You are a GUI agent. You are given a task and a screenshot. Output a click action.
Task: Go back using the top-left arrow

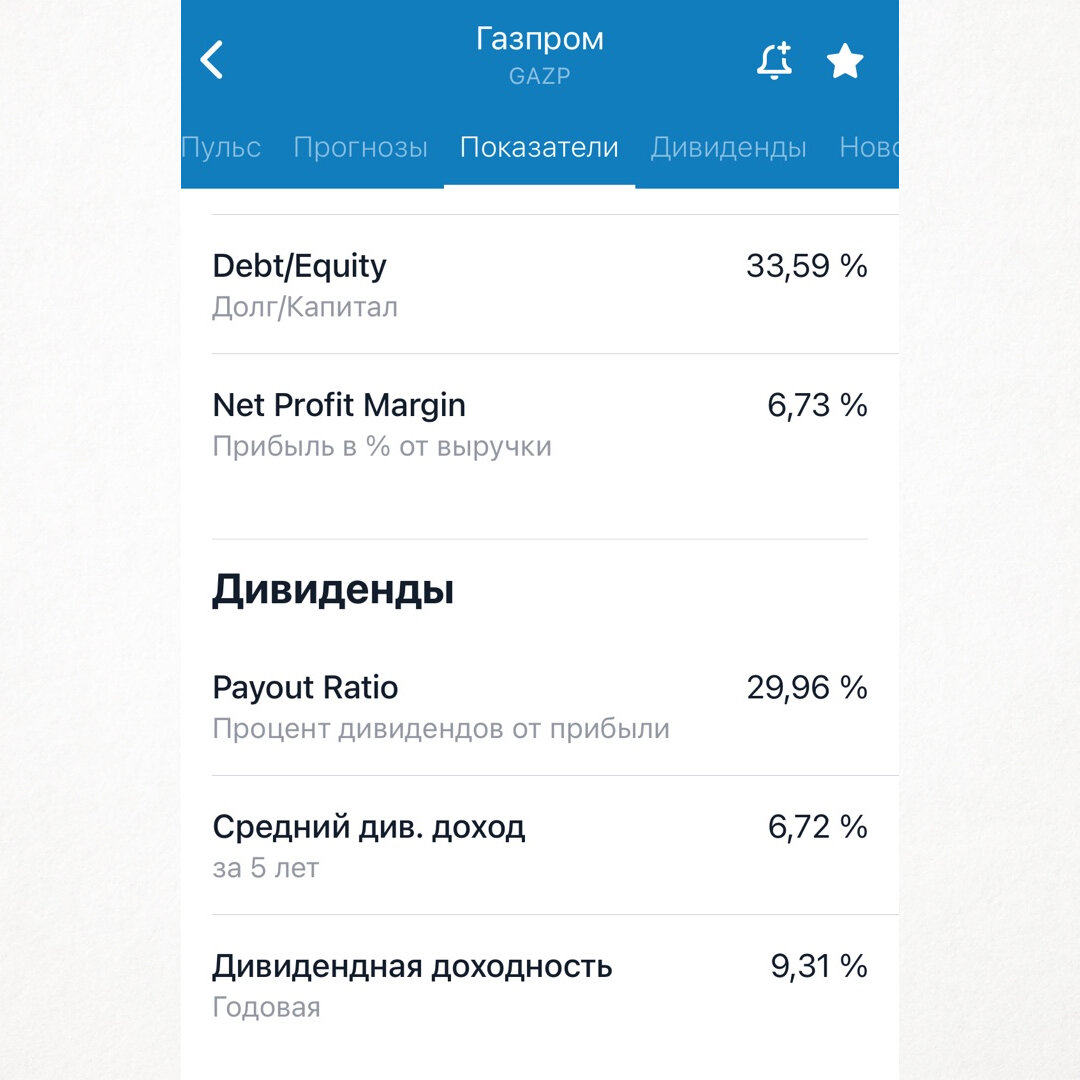211,60
